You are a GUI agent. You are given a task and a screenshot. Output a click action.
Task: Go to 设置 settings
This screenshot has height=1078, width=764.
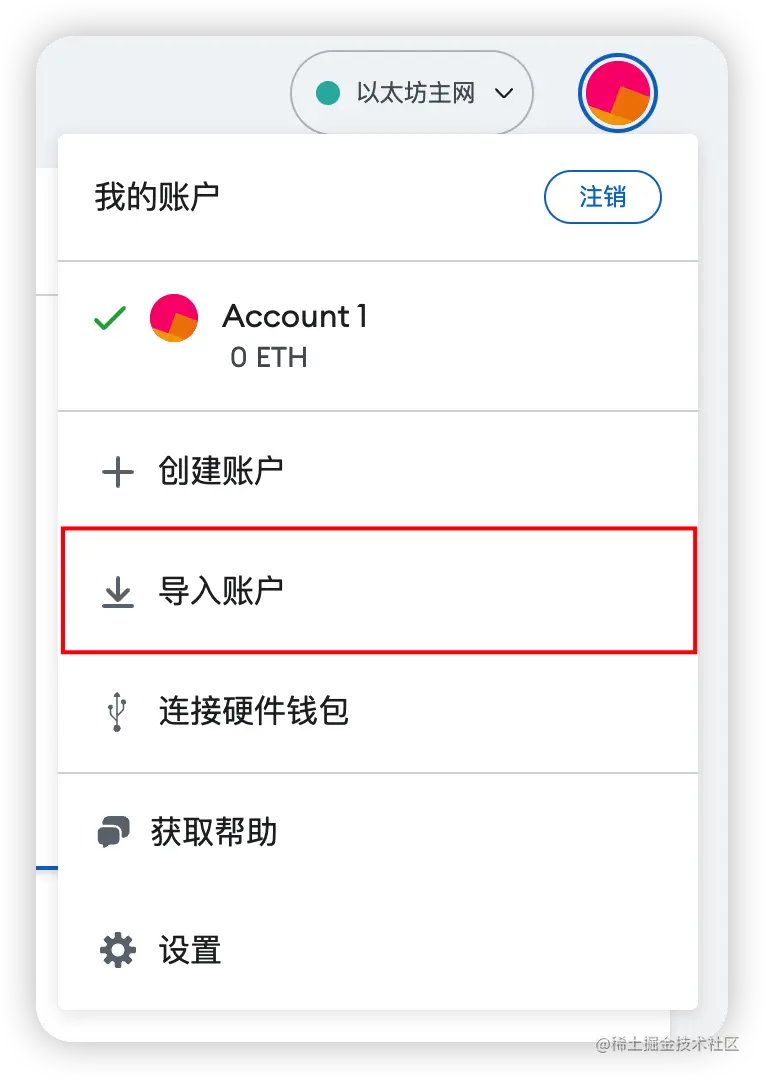(x=189, y=950)
